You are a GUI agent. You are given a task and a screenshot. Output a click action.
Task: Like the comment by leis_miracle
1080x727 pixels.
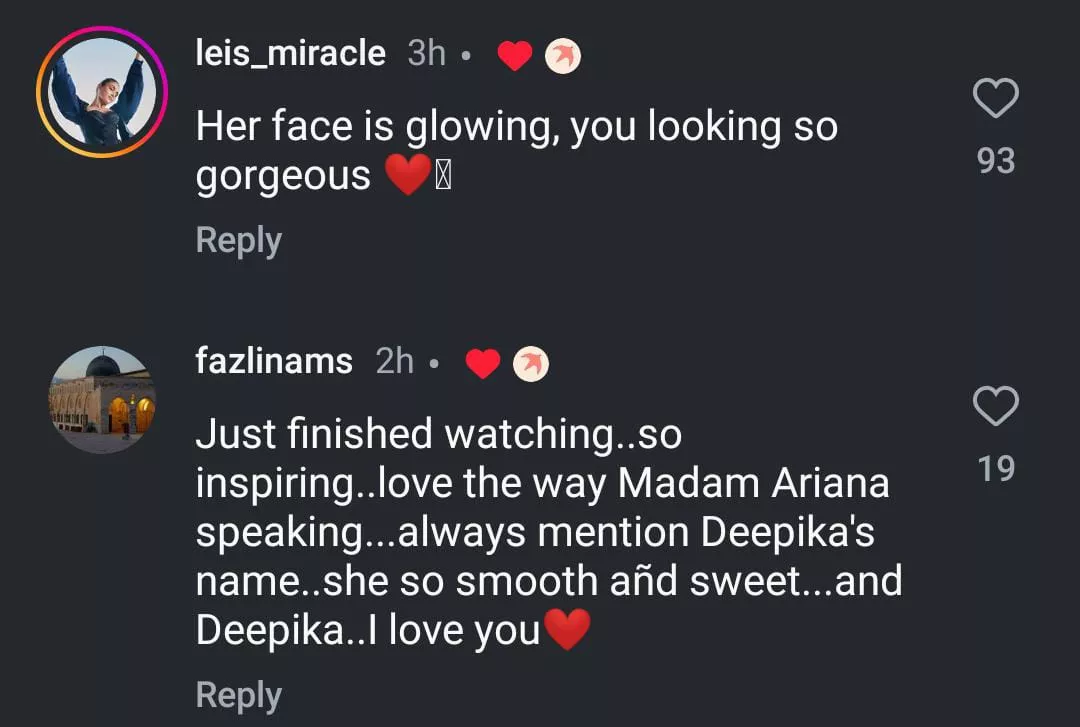tap(995, 100)
